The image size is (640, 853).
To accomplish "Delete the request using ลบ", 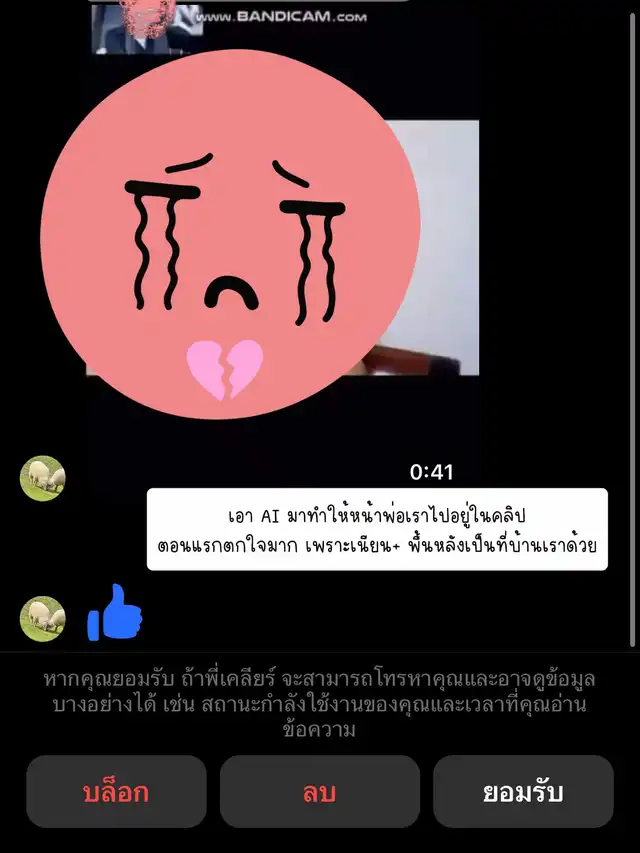I will click(320, 792).
